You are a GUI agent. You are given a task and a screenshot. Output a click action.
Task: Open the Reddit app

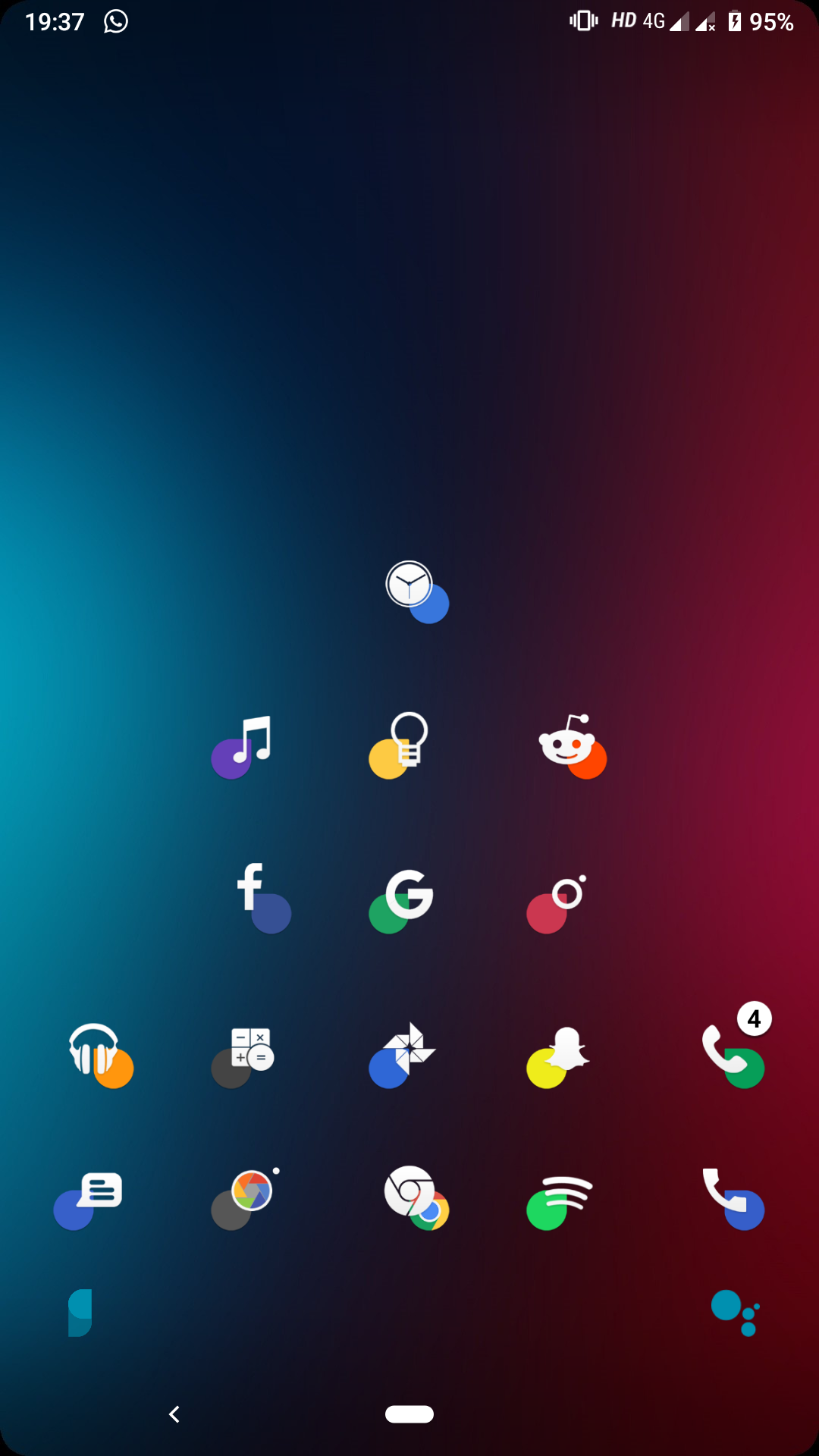[573, 747]
